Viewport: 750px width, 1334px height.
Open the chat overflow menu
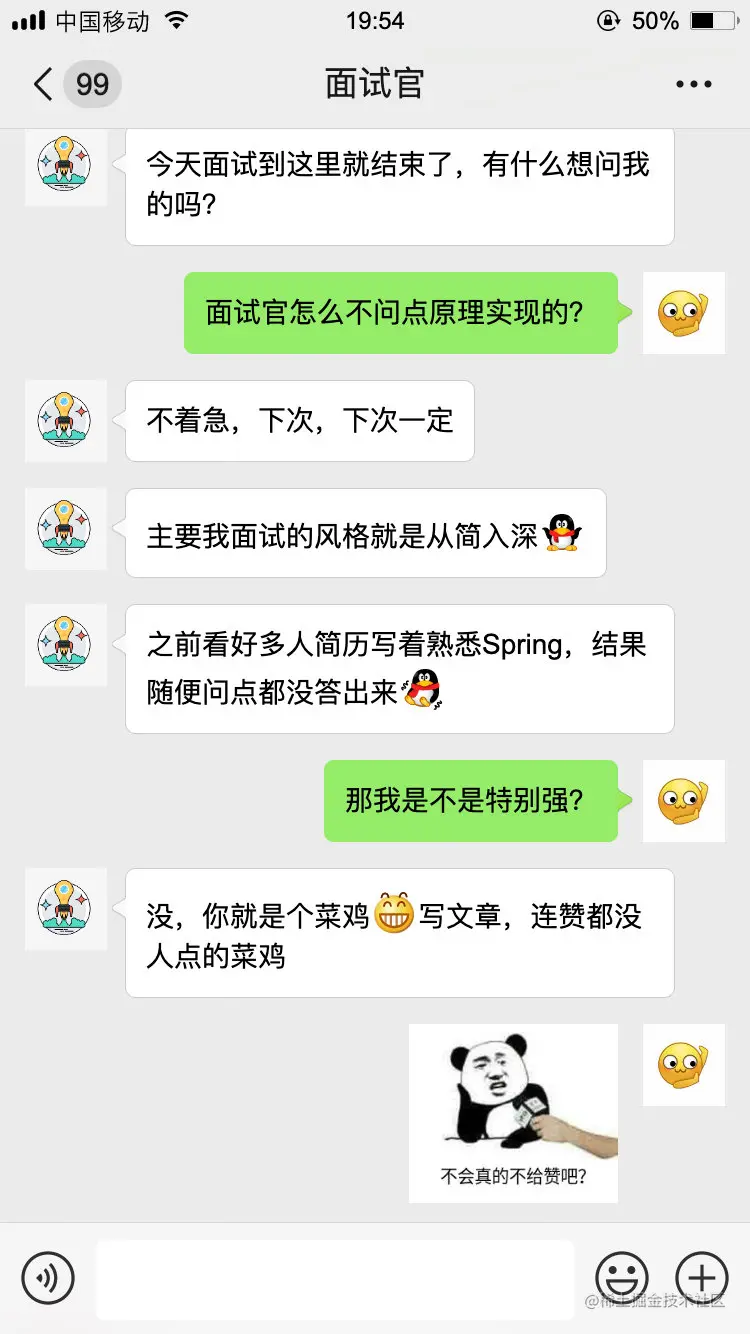694,85
